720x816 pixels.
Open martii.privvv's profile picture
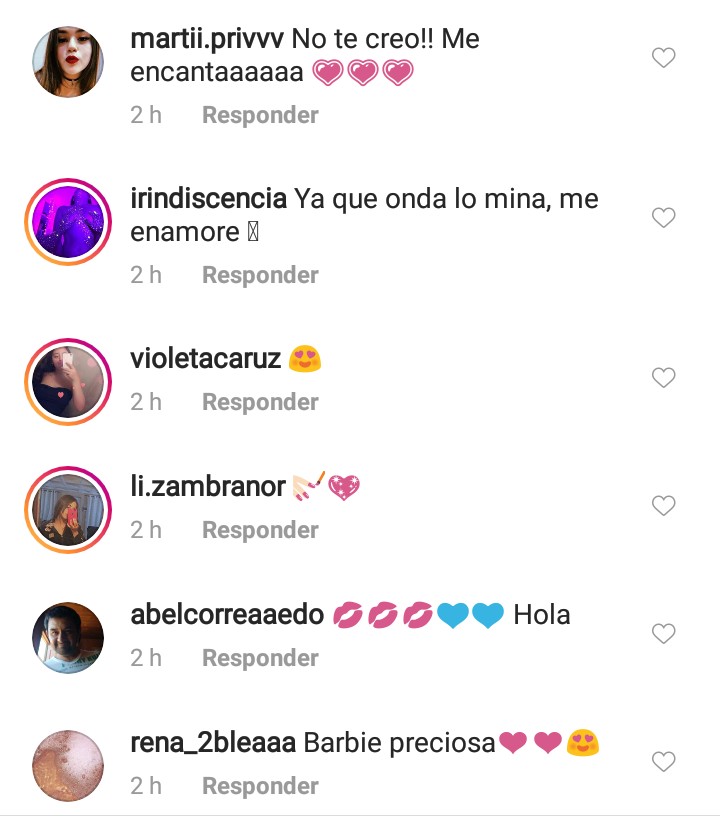coord(69,62)
